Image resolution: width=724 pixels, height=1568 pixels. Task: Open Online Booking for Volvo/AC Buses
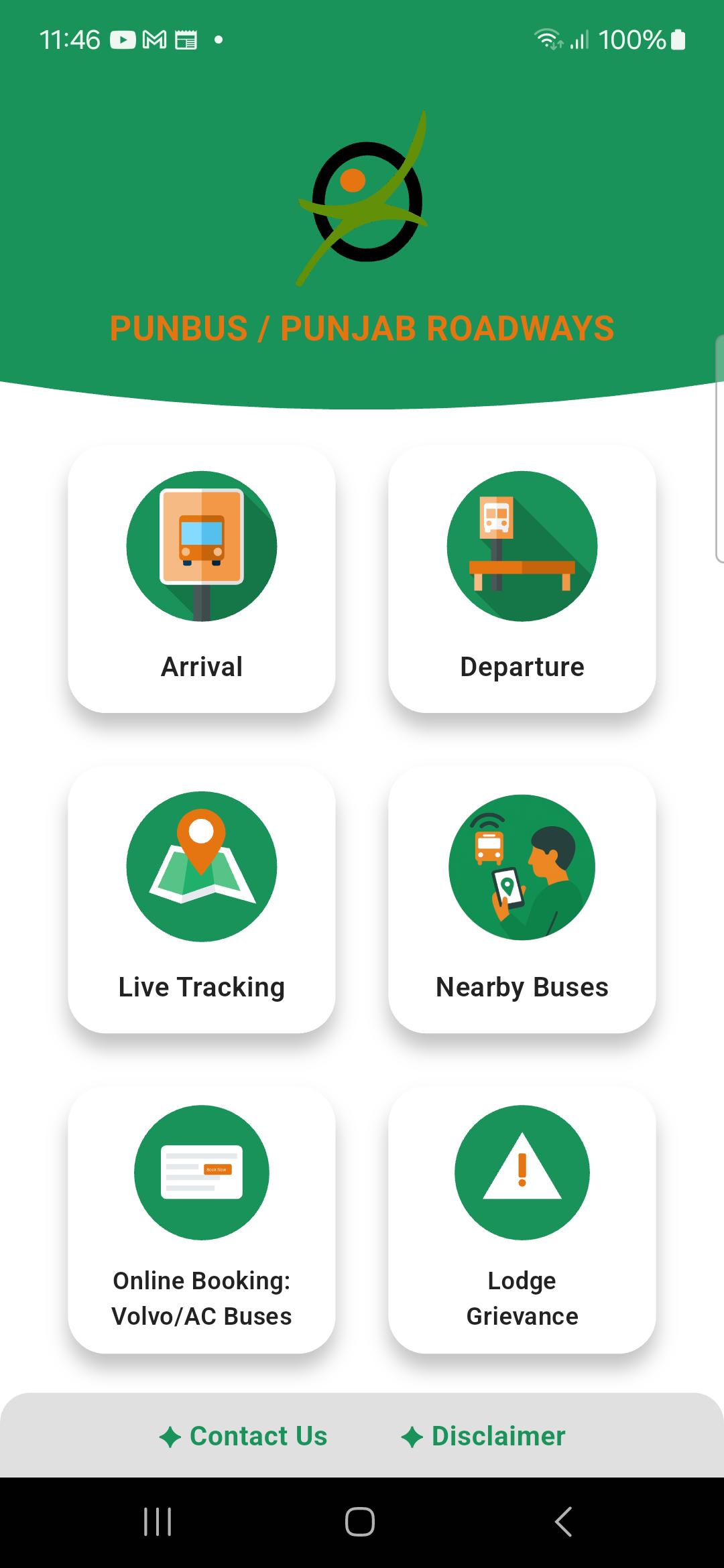[x=201, y=1220]
